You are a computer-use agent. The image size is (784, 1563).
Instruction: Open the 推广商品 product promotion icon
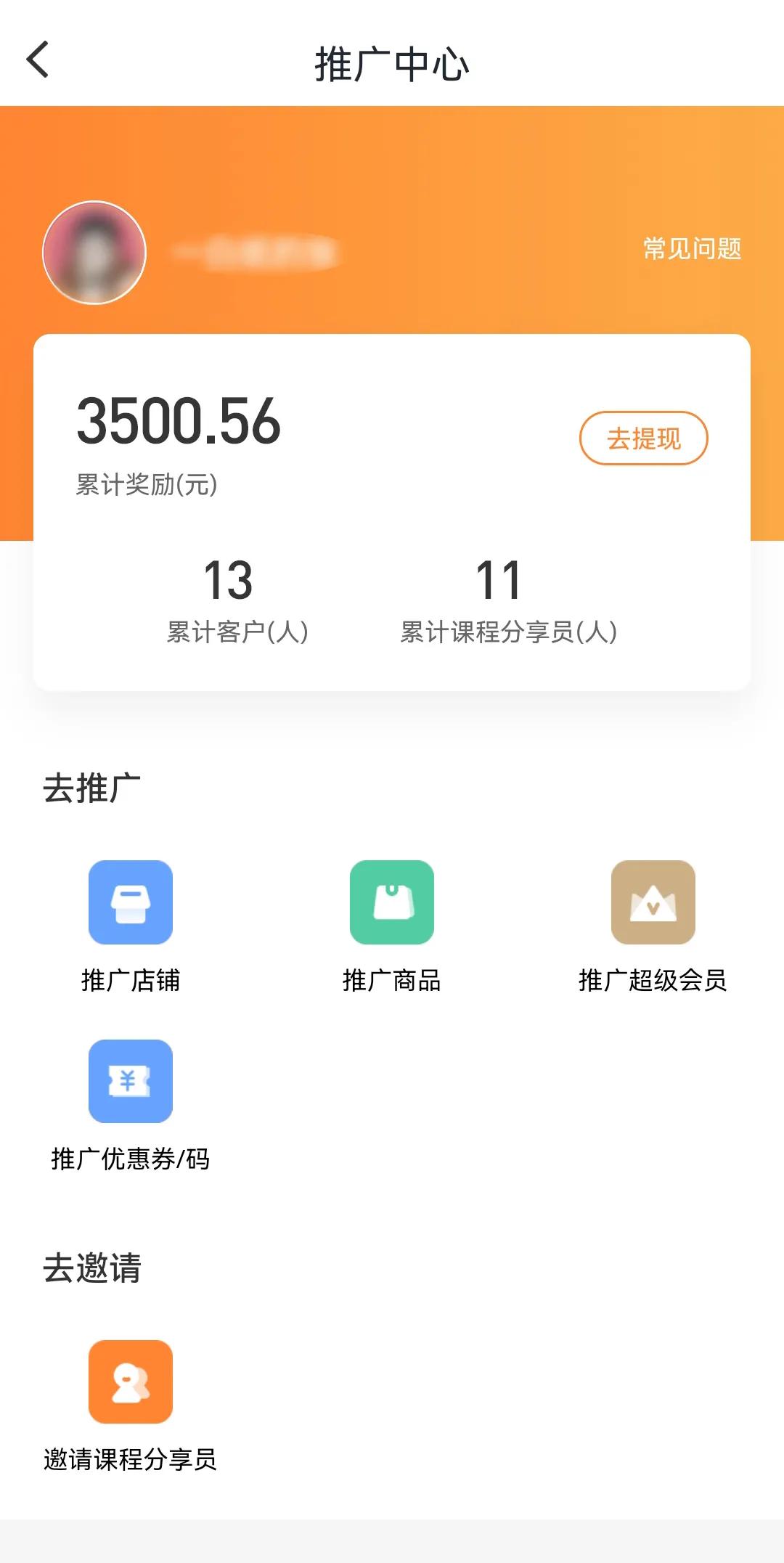(391, 902)
